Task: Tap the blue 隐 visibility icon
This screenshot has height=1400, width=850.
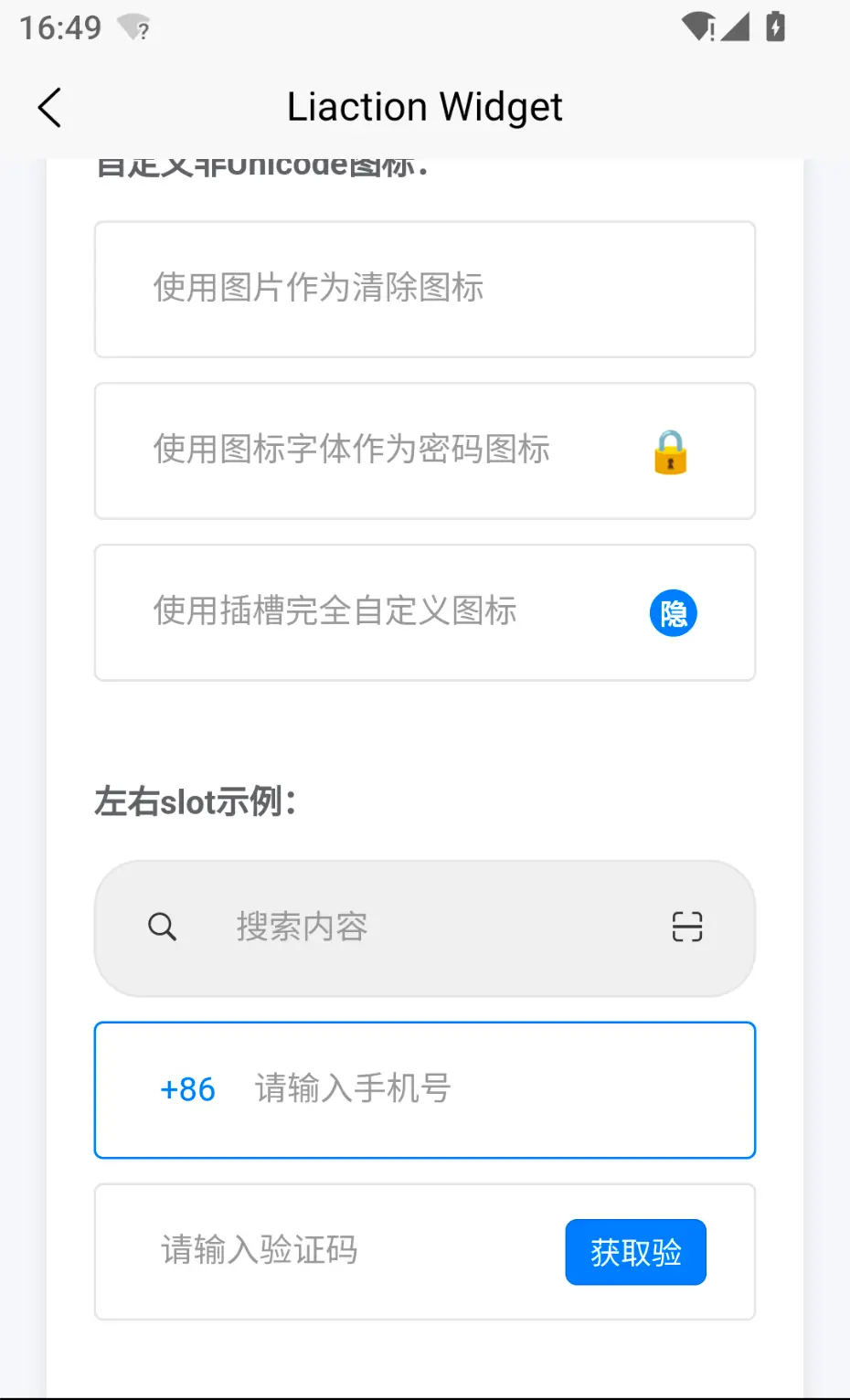Action: [x=674, y=613]
